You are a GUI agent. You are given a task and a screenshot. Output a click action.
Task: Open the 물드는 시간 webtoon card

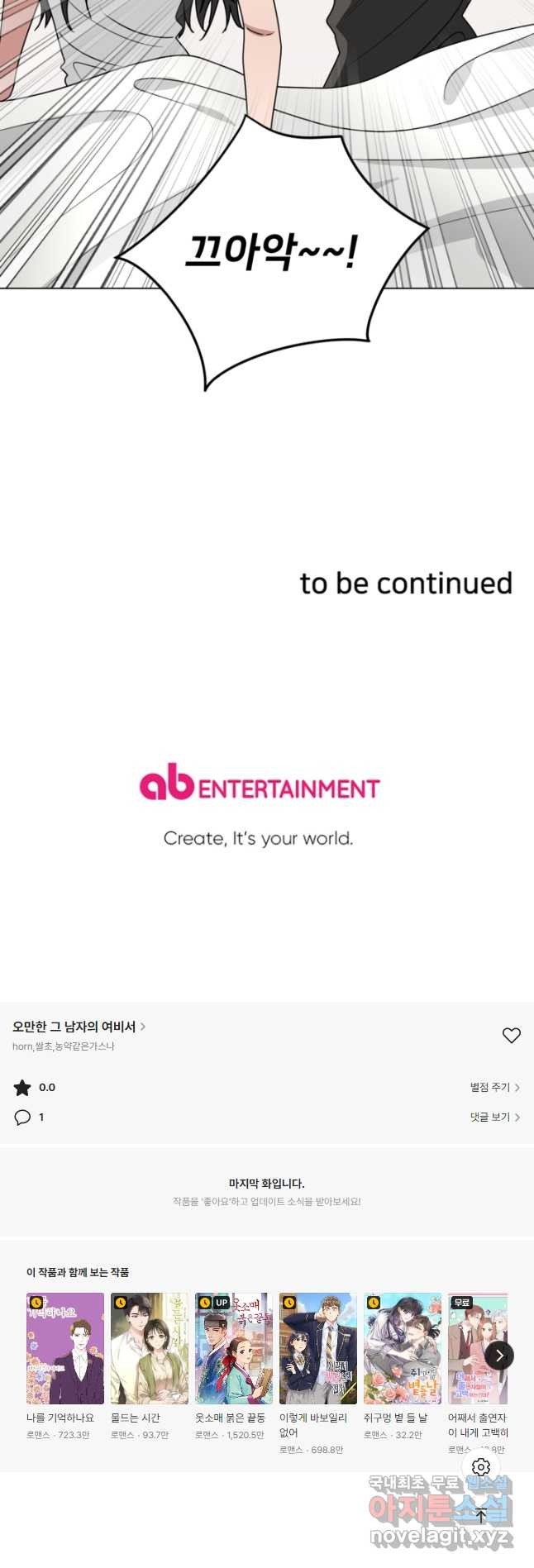click(150, 1349)
